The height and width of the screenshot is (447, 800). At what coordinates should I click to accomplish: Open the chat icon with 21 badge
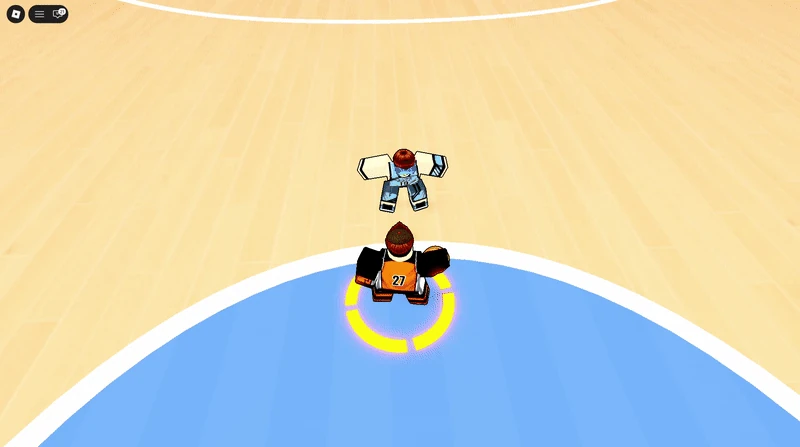pyautogui.click(x=58, y=14)
